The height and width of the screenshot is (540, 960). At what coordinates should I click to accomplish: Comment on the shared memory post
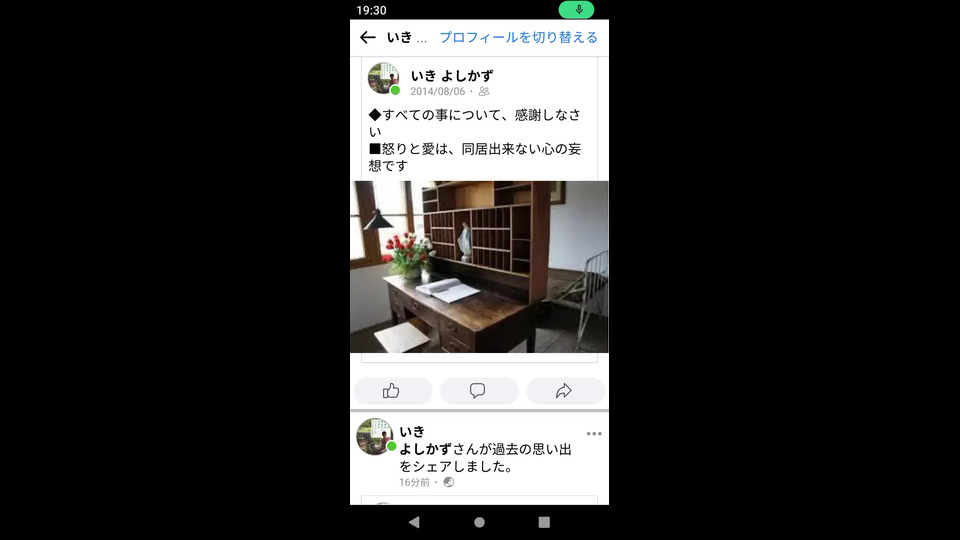click(x=478, y=391)
